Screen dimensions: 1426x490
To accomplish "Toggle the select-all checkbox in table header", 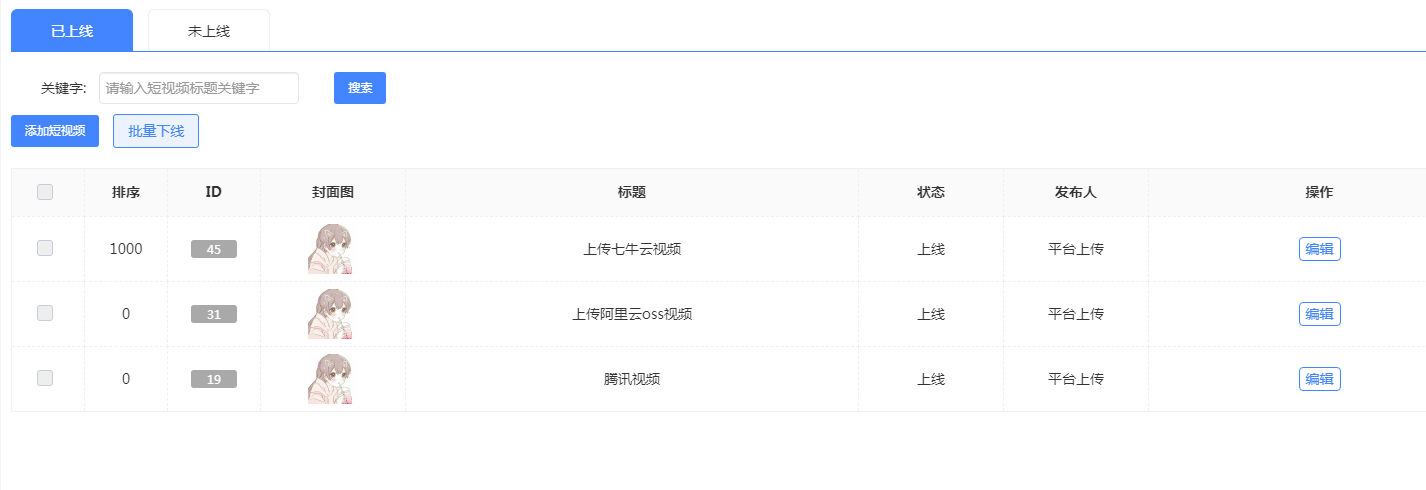I will tap(45, 193).
